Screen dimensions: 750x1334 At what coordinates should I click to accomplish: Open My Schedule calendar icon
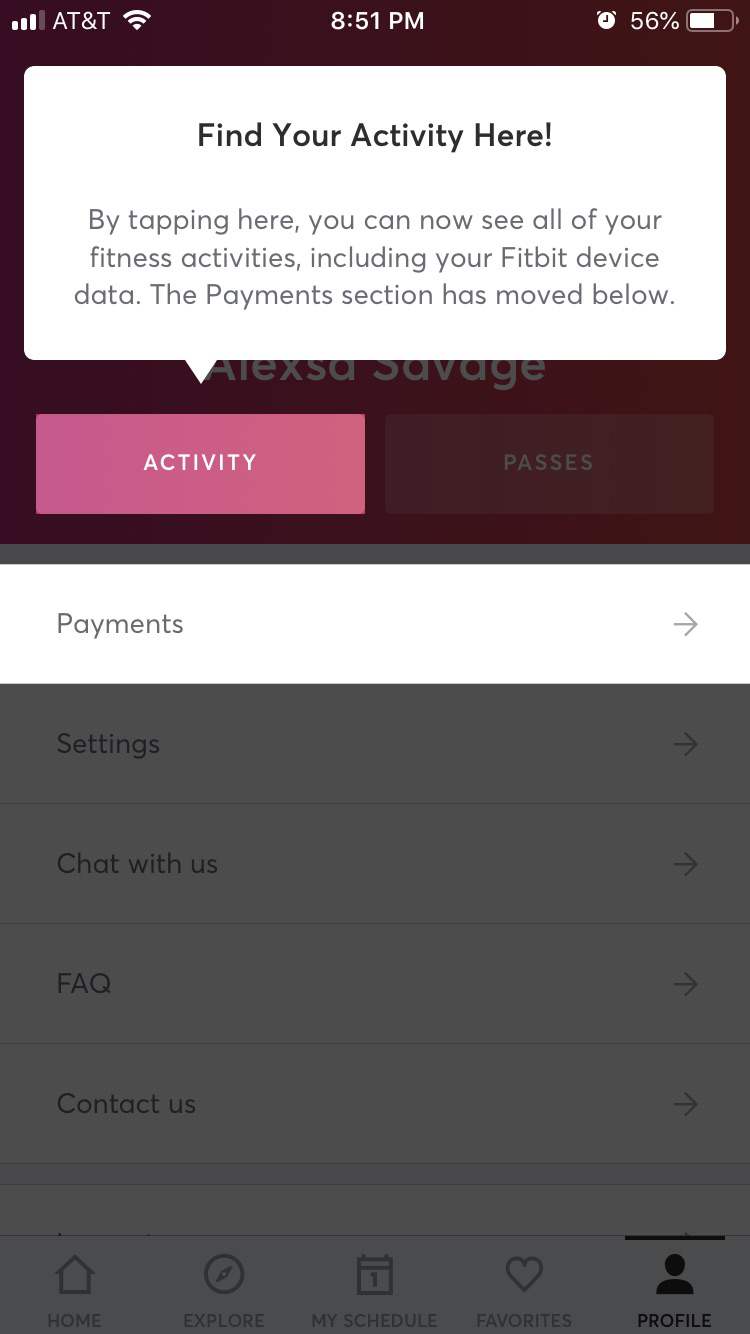click(x=374, y=1275)
